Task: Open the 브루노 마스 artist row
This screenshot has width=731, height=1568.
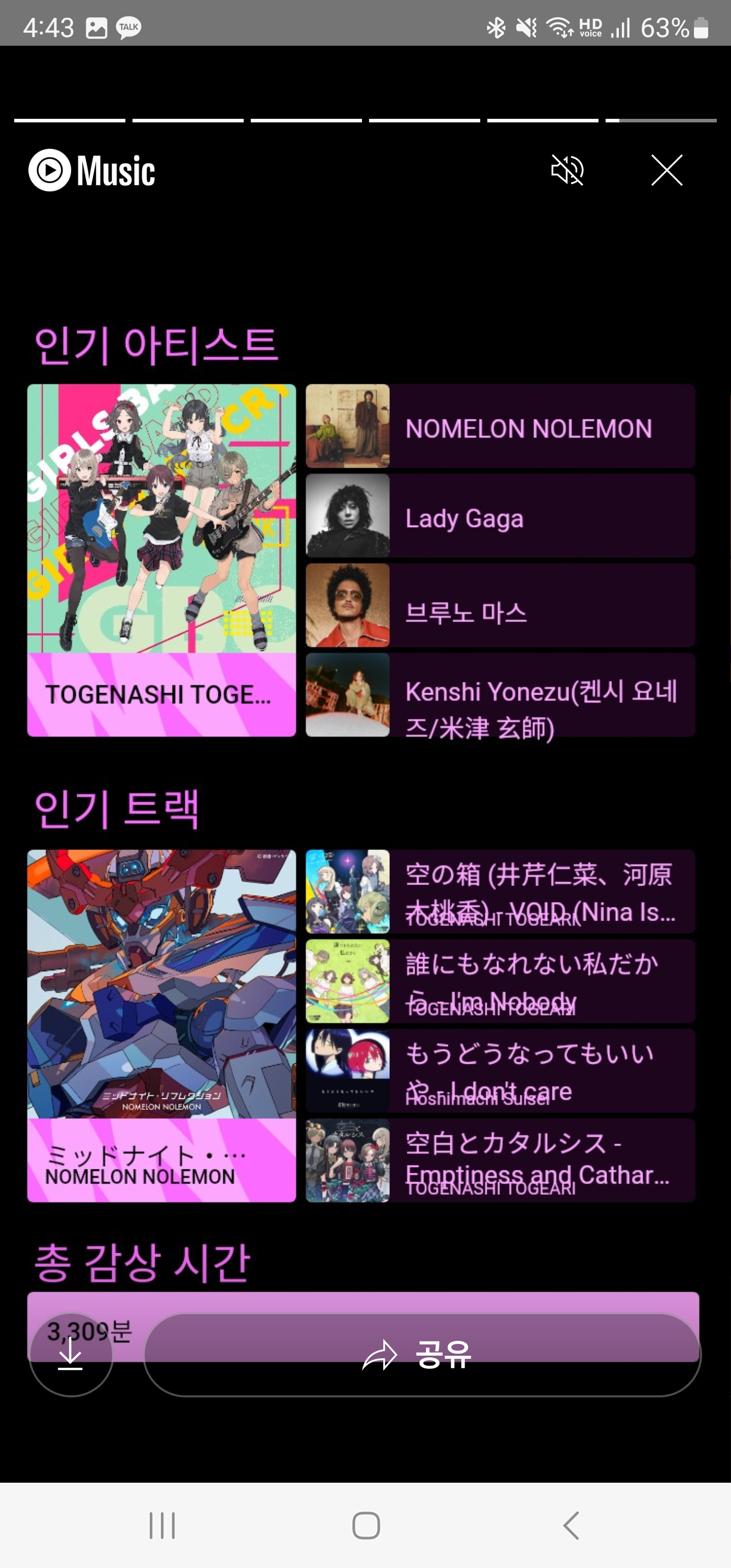Action: click(500, 606)
